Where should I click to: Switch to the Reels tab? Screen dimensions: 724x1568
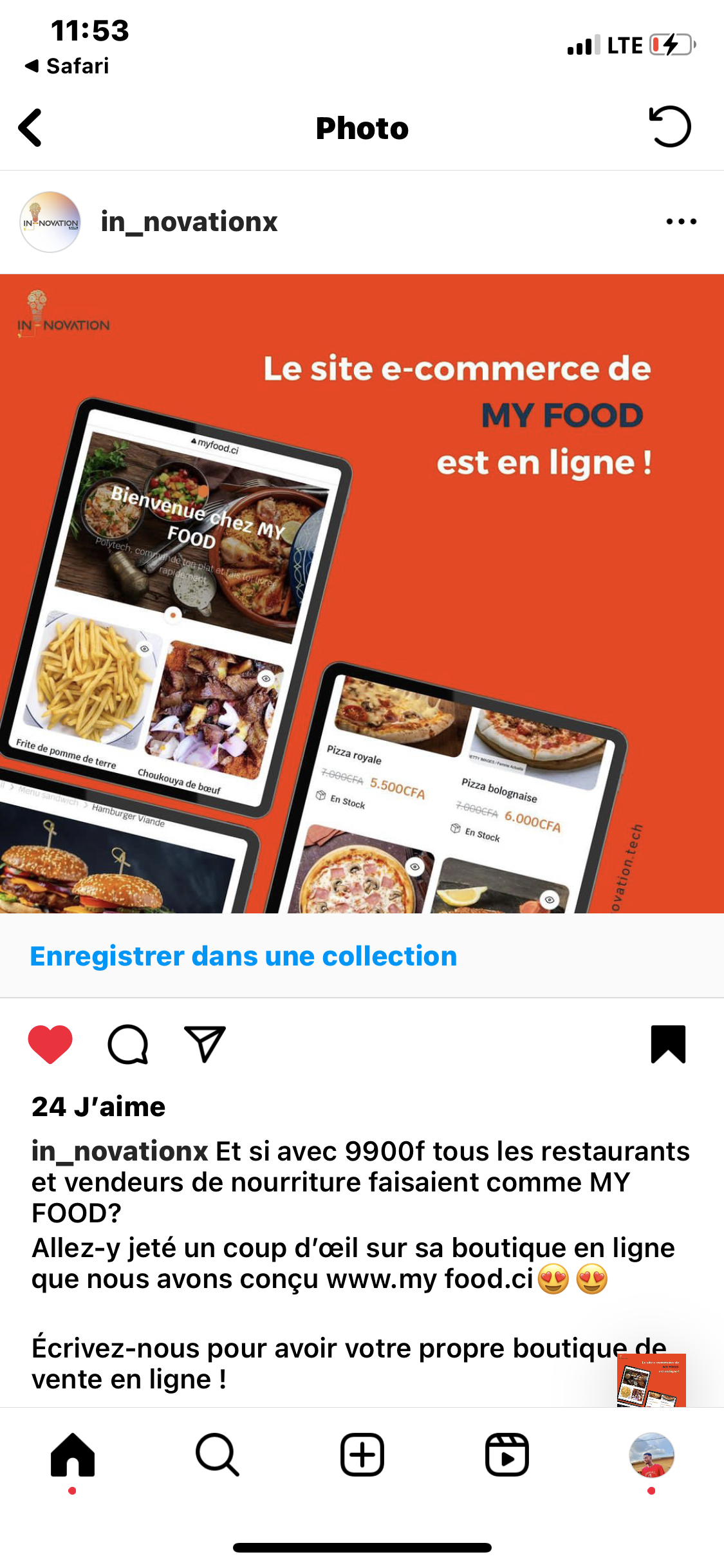(x=507, y=1455)
